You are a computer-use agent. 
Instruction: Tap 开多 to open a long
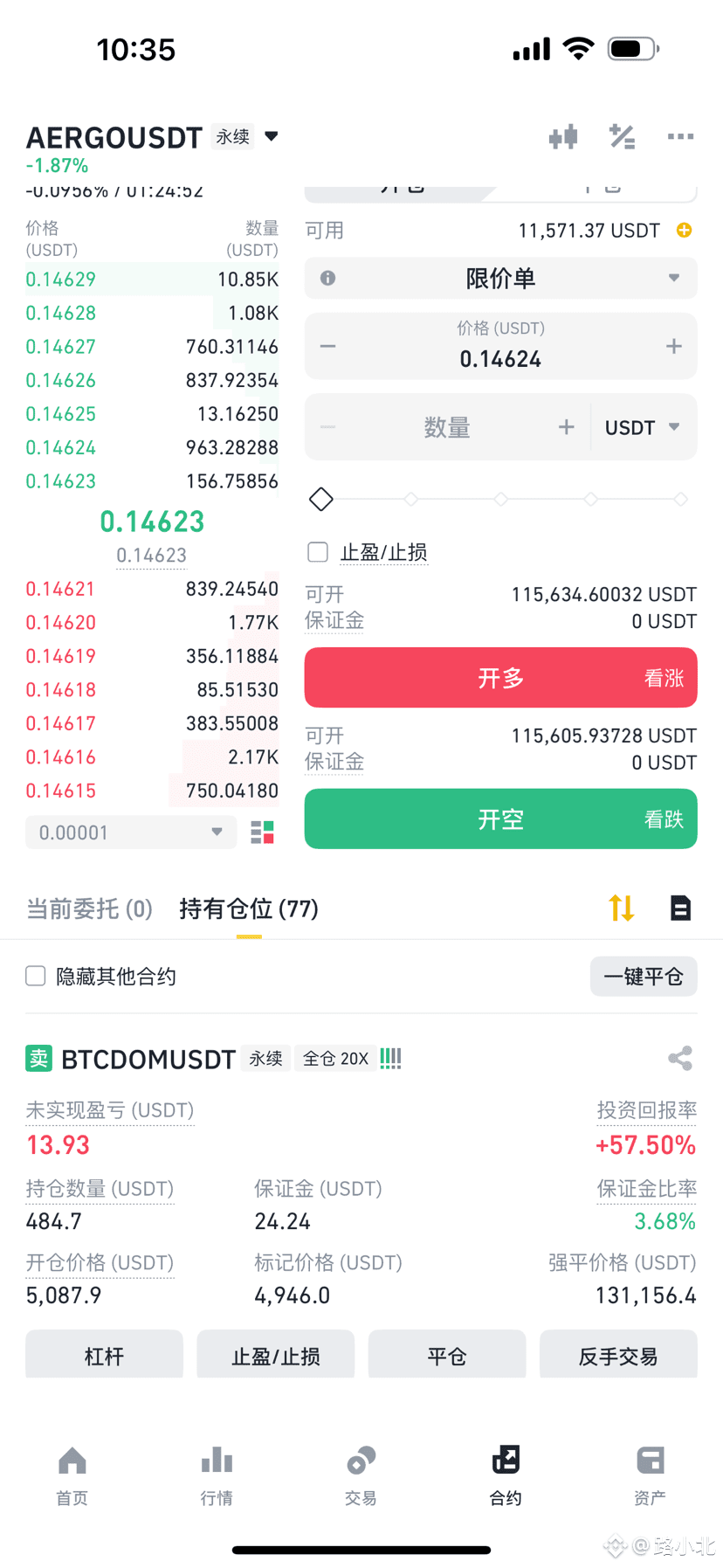(x=500, y=678)
